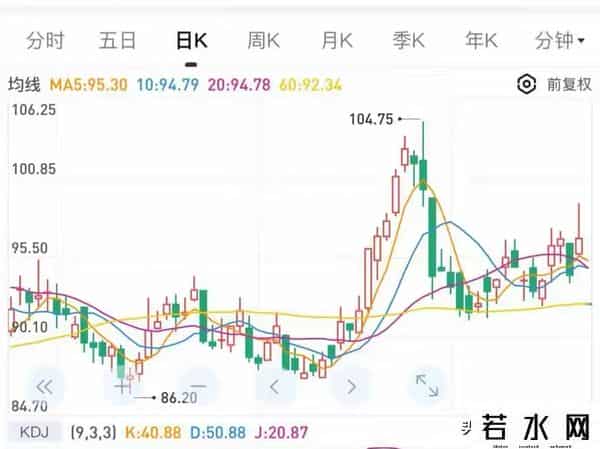Image resolution: width=600 pixels, height=449 pixels.
Task: Switch to the 月K tab
Action: click(337, 41)
